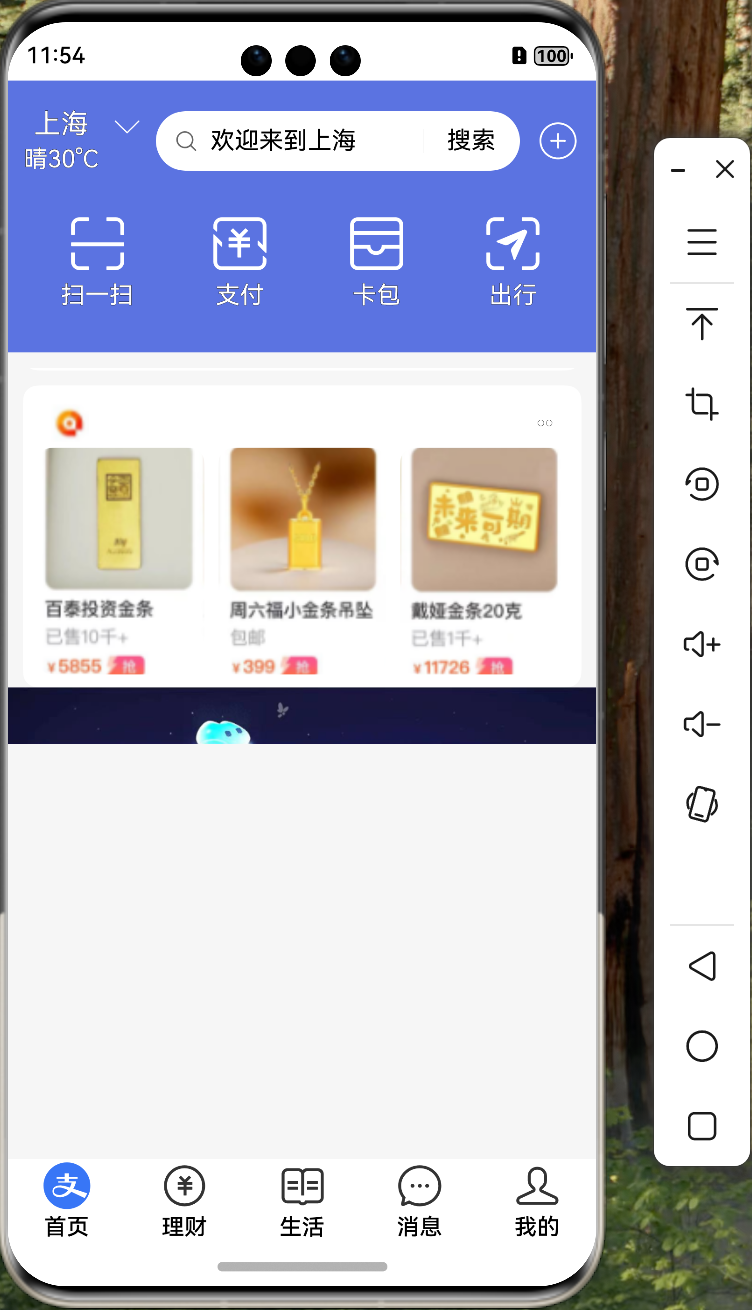Tap the plus icon beside search
Screen dimensions: 752x1310
click(x=558, y=141)
